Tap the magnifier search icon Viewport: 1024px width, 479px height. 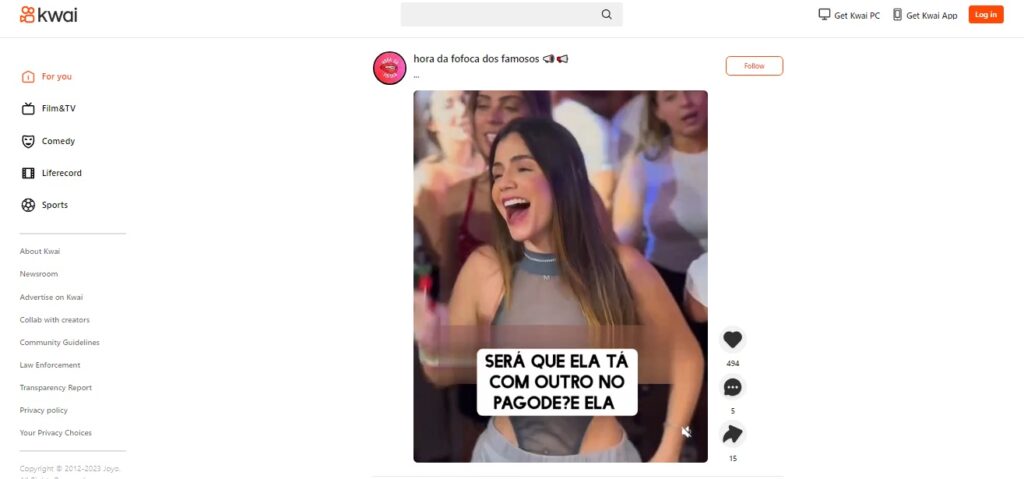click(606, 15)
